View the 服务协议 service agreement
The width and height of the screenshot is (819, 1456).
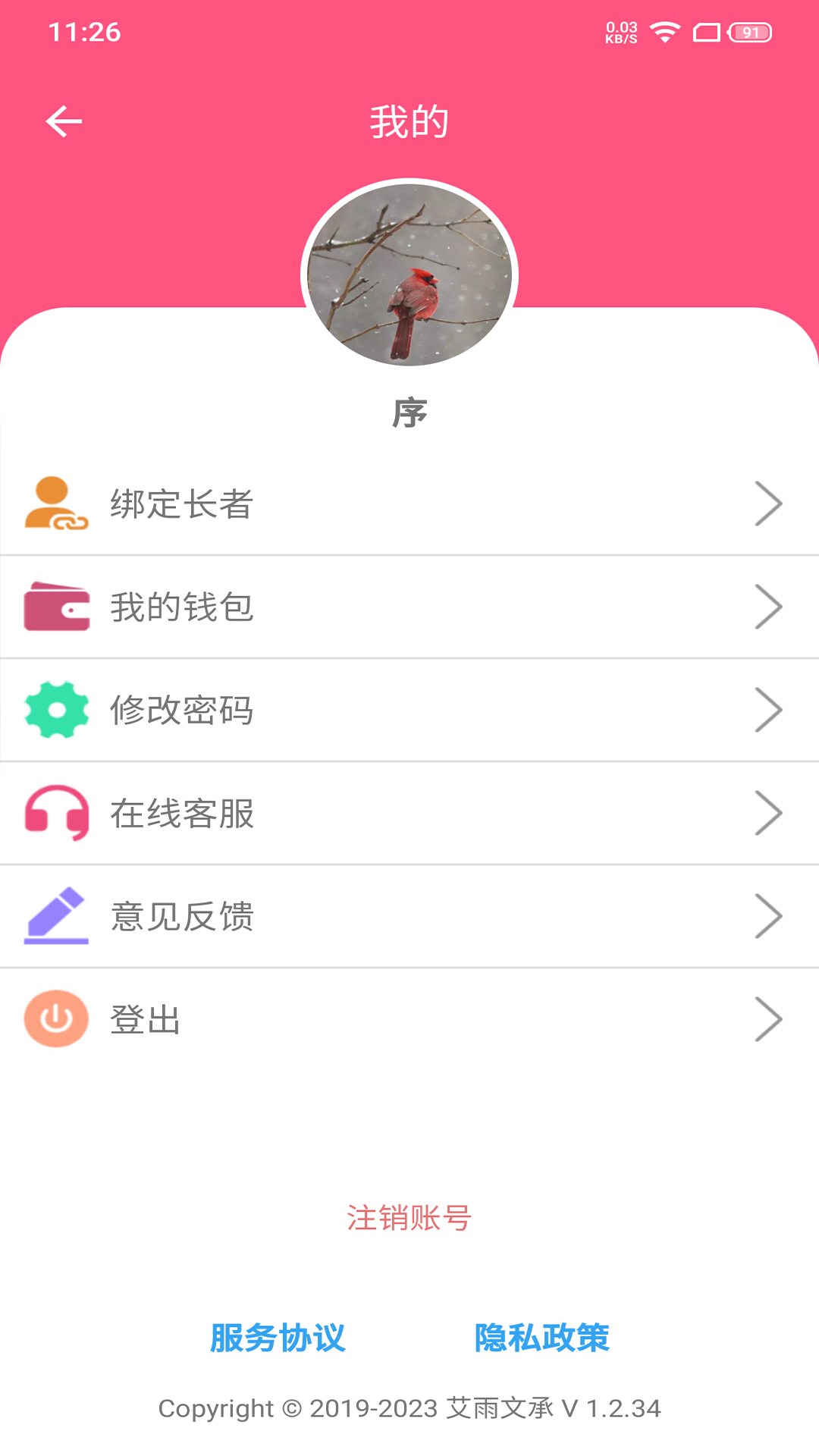(x=278, y=1338)
